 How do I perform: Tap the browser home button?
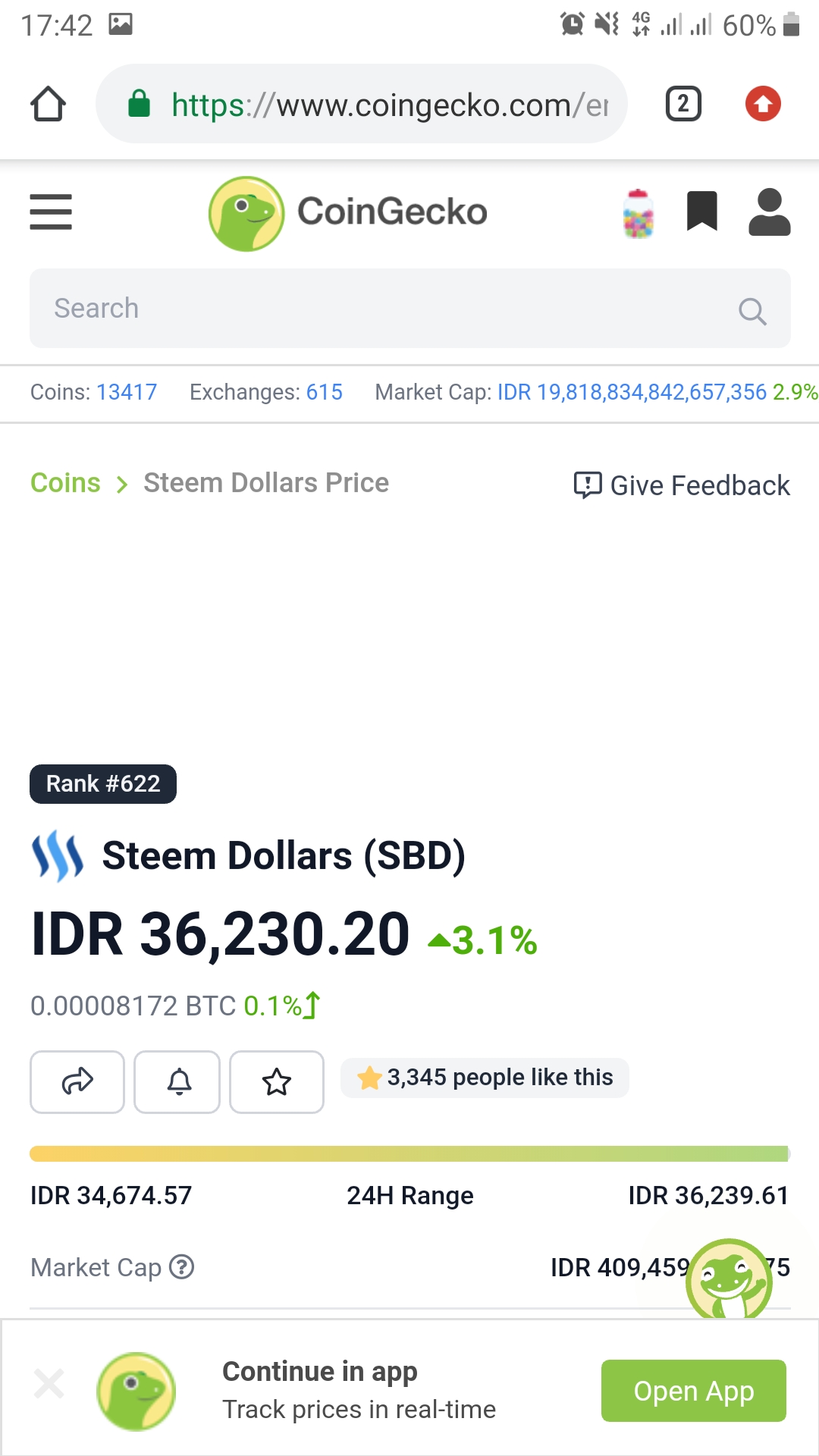(x=48, y=104)
